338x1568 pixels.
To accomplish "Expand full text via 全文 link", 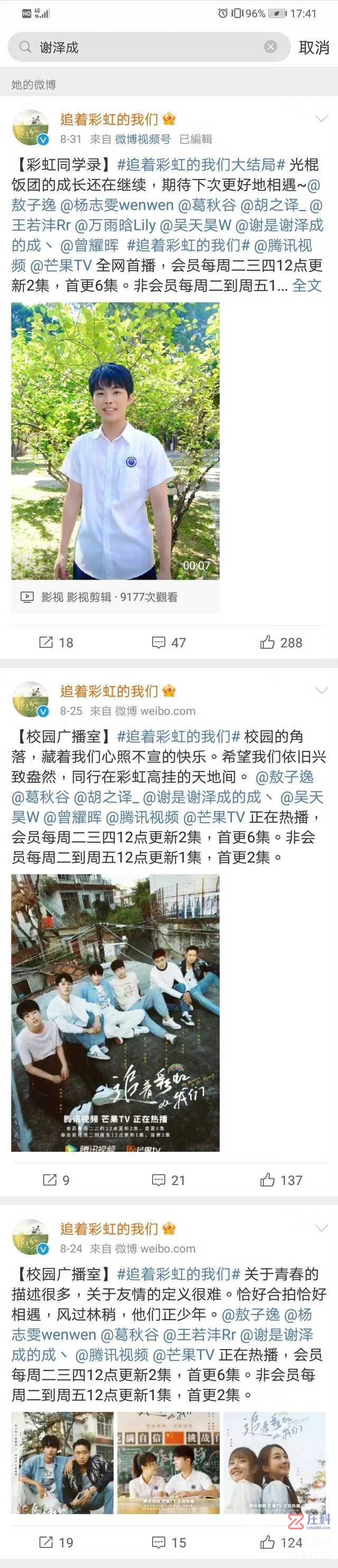I will pos(307,285).
